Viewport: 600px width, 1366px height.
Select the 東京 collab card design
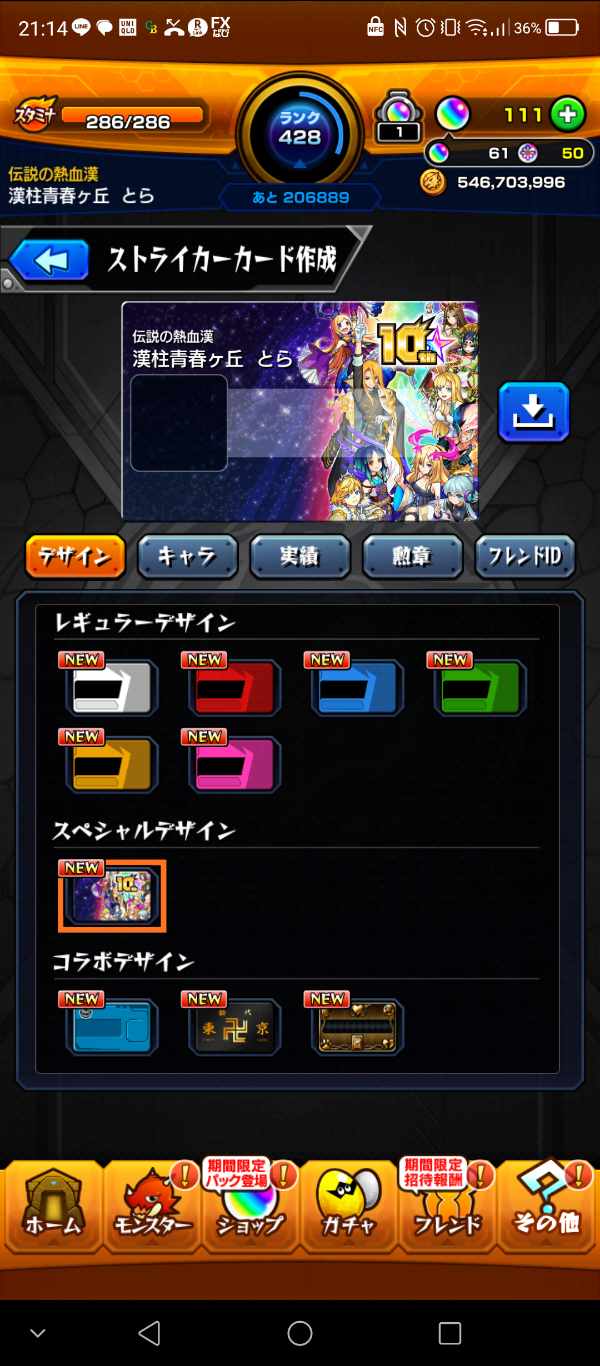234,1027
